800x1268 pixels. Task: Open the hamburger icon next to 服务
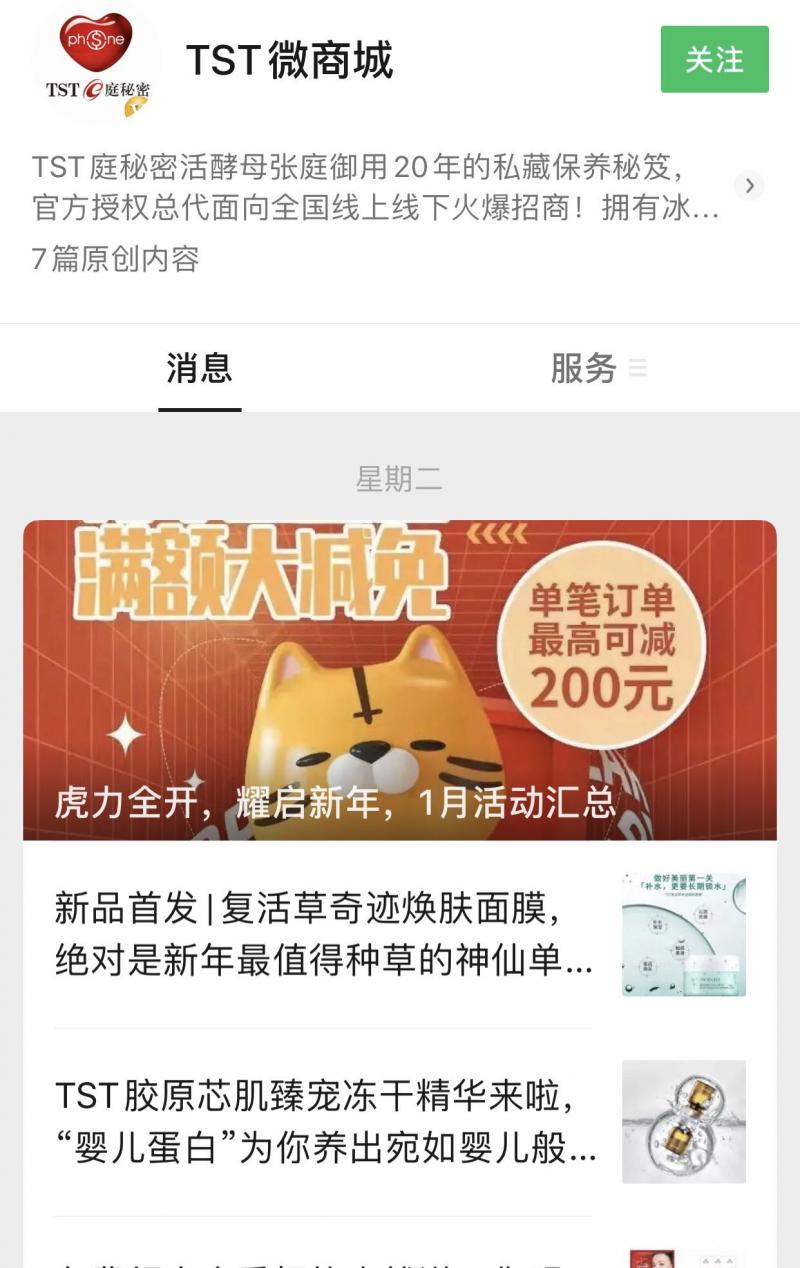pyautogui.click(x=637, y=369)
